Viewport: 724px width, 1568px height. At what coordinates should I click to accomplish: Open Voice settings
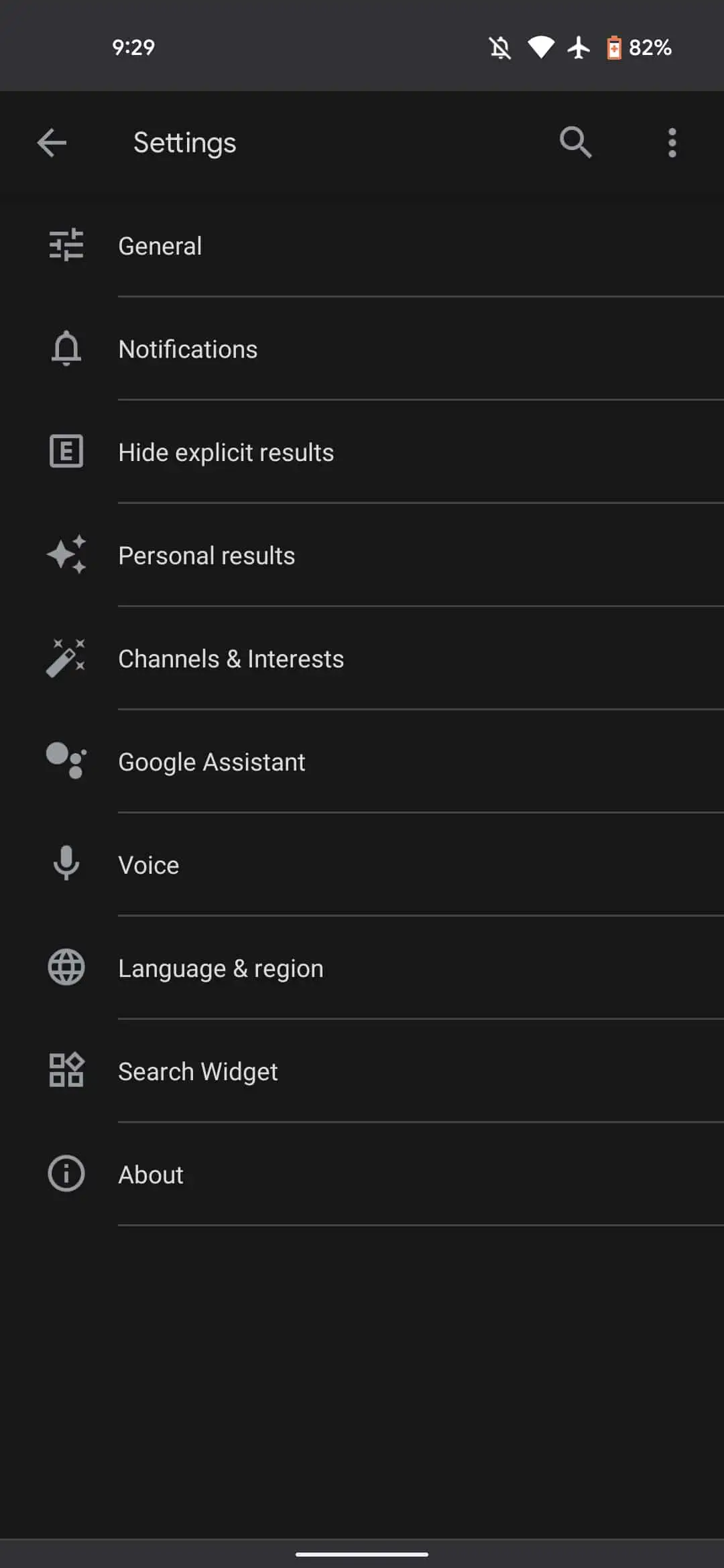pyautogui.click(x=362, y=865)
